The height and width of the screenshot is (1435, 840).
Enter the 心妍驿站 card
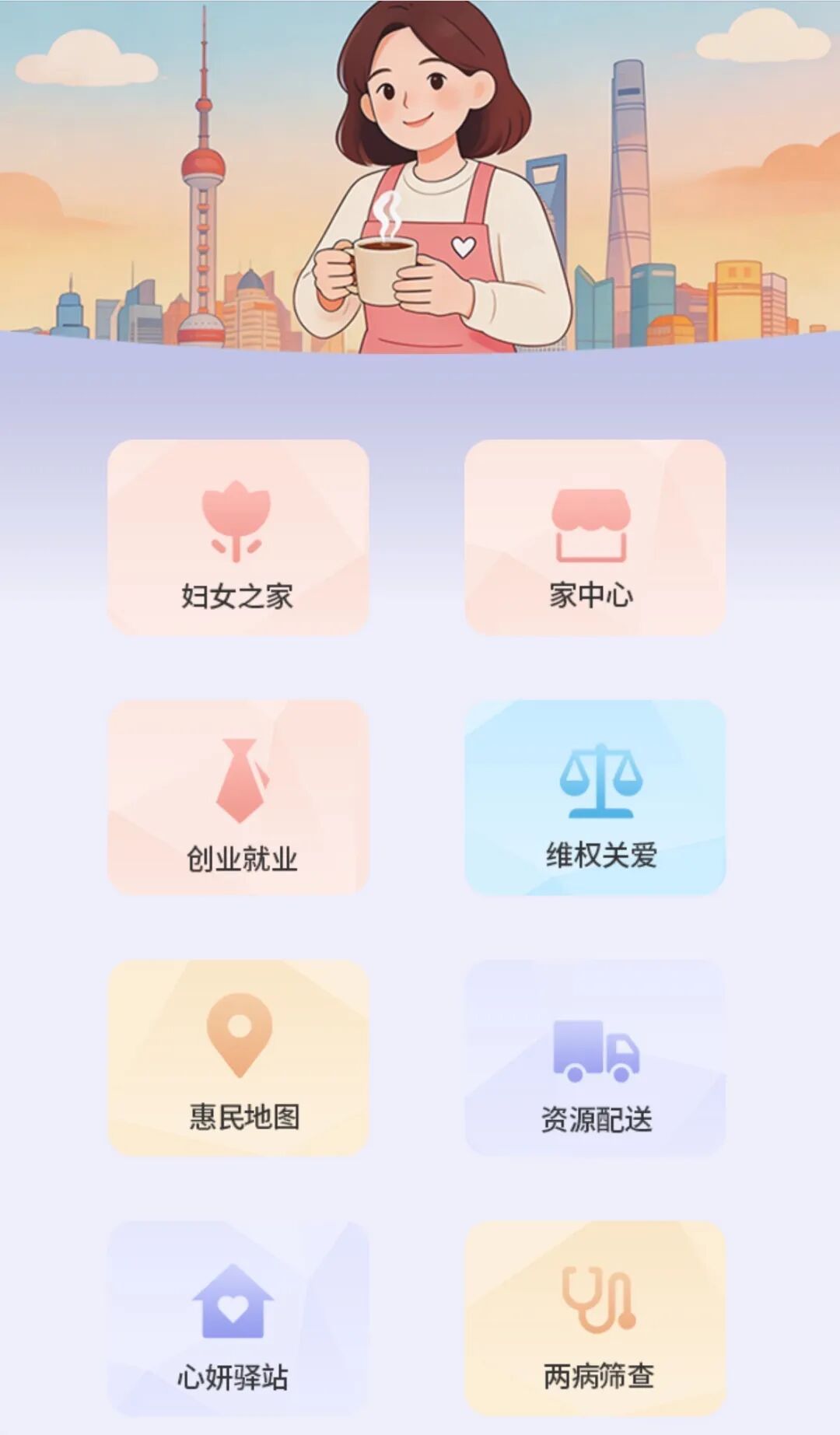tap(237, 1318)
